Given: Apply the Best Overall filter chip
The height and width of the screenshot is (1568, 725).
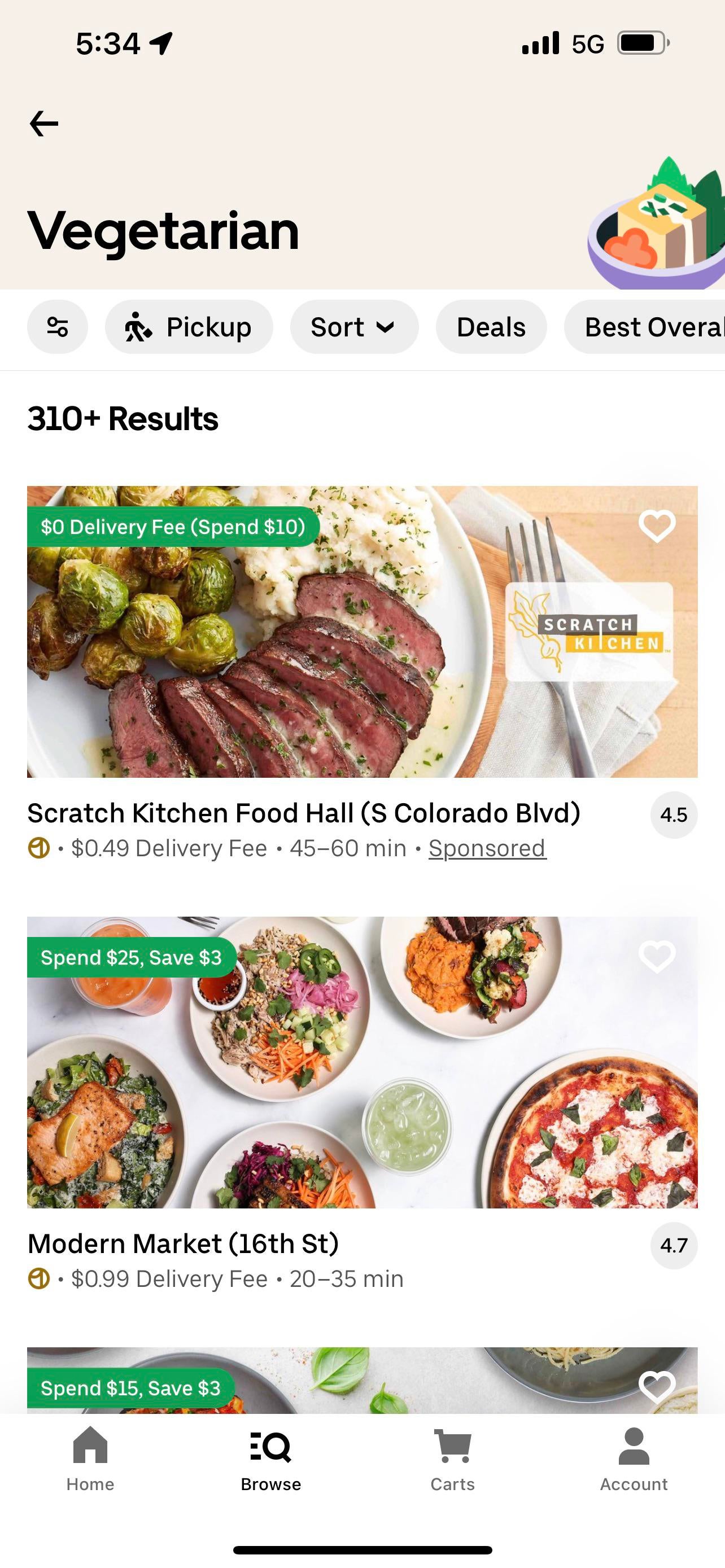Looking at the screenshot, I should point(645,327).
